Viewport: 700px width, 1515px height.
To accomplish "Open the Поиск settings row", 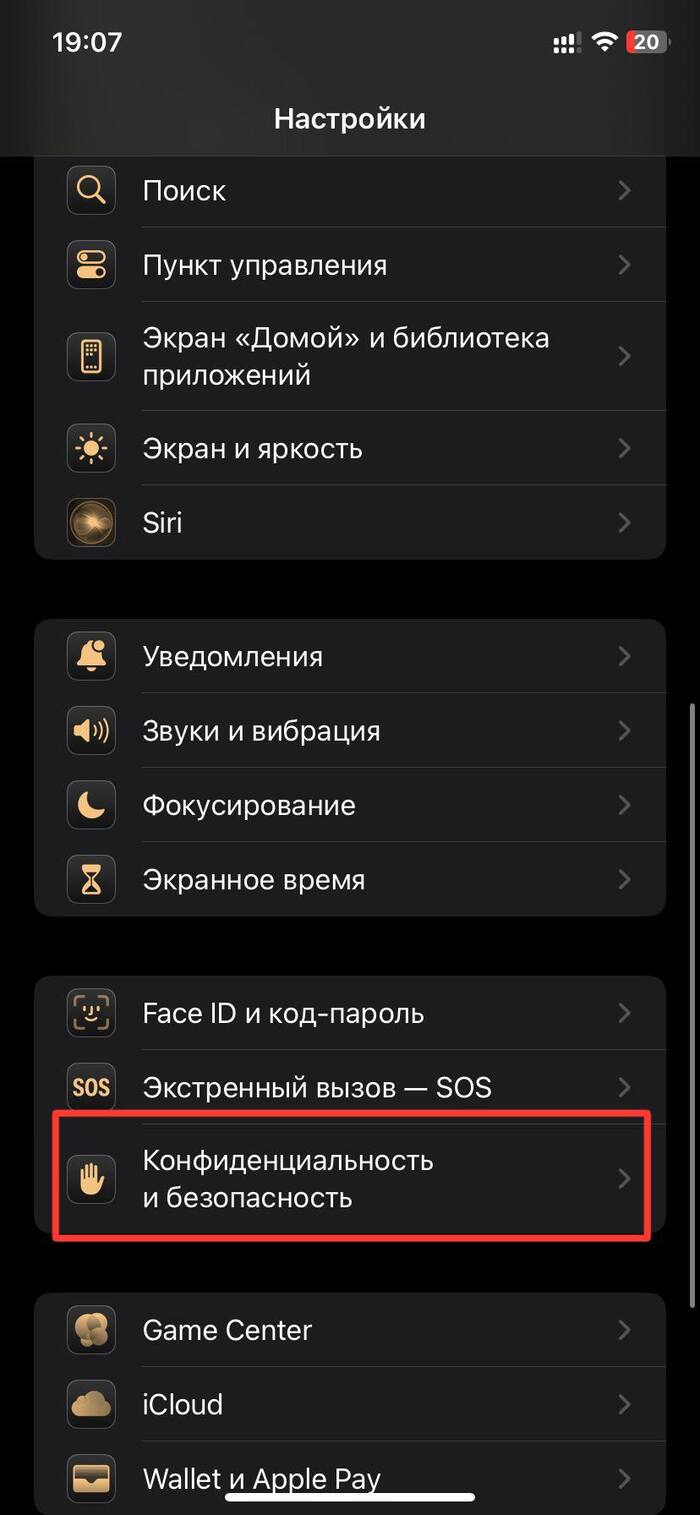I will click(x=350, y=190).
